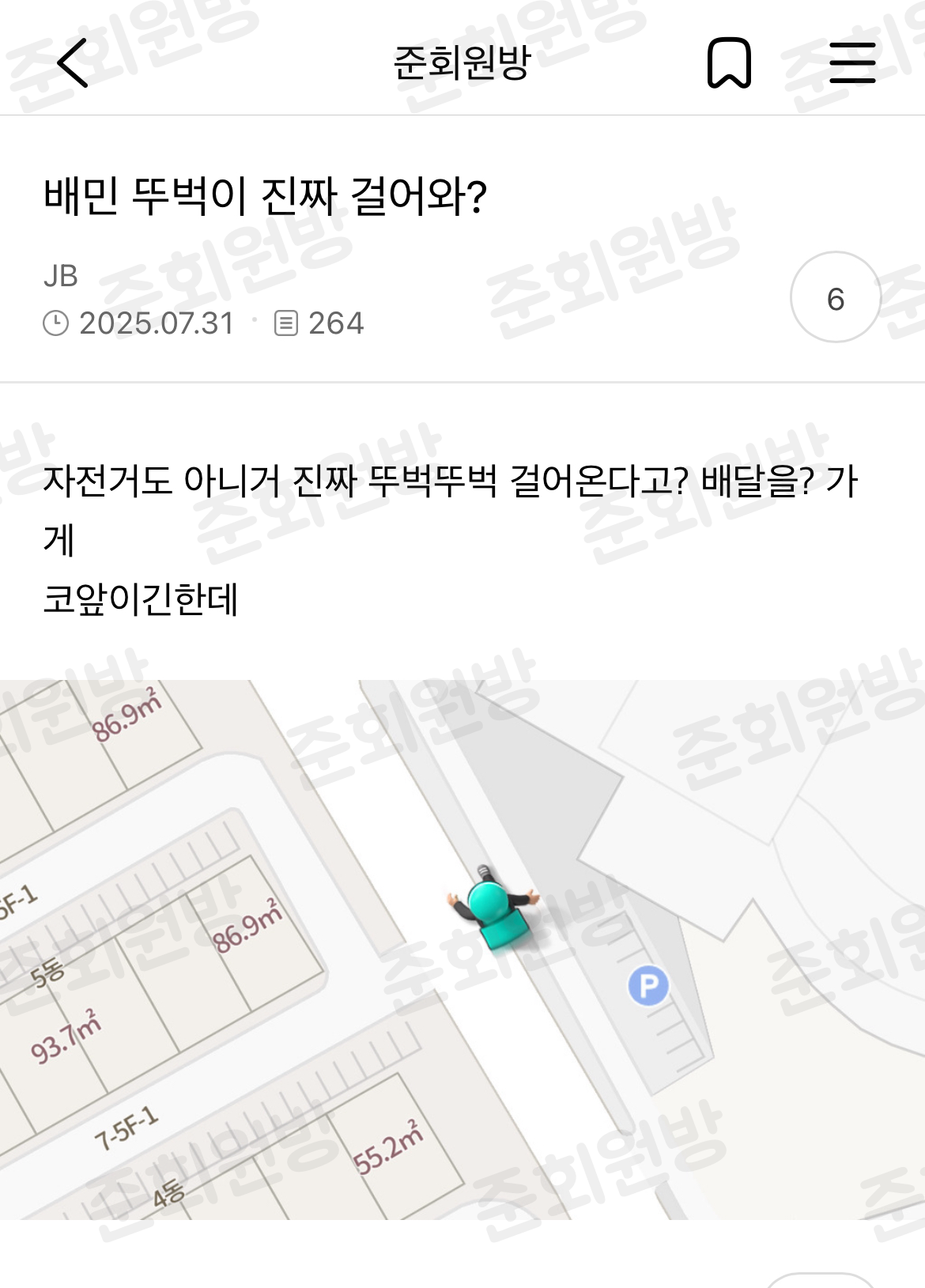This screenshot has height=1288, width=925.
Task: Open the delivery map image in the post
Action: point(462,949)
